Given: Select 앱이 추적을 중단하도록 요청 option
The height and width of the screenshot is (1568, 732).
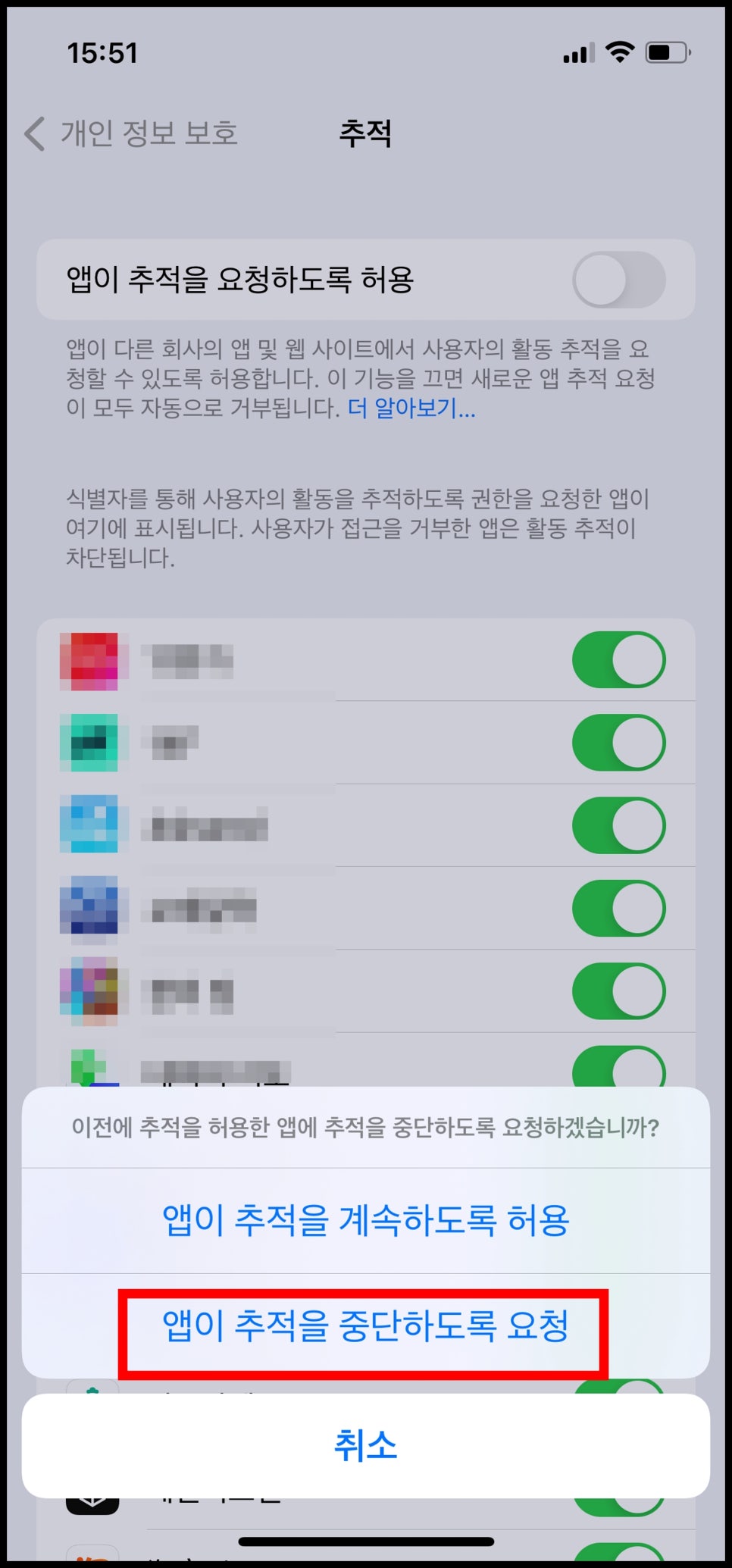Looking at the screenshot, I should (365, 1326).
